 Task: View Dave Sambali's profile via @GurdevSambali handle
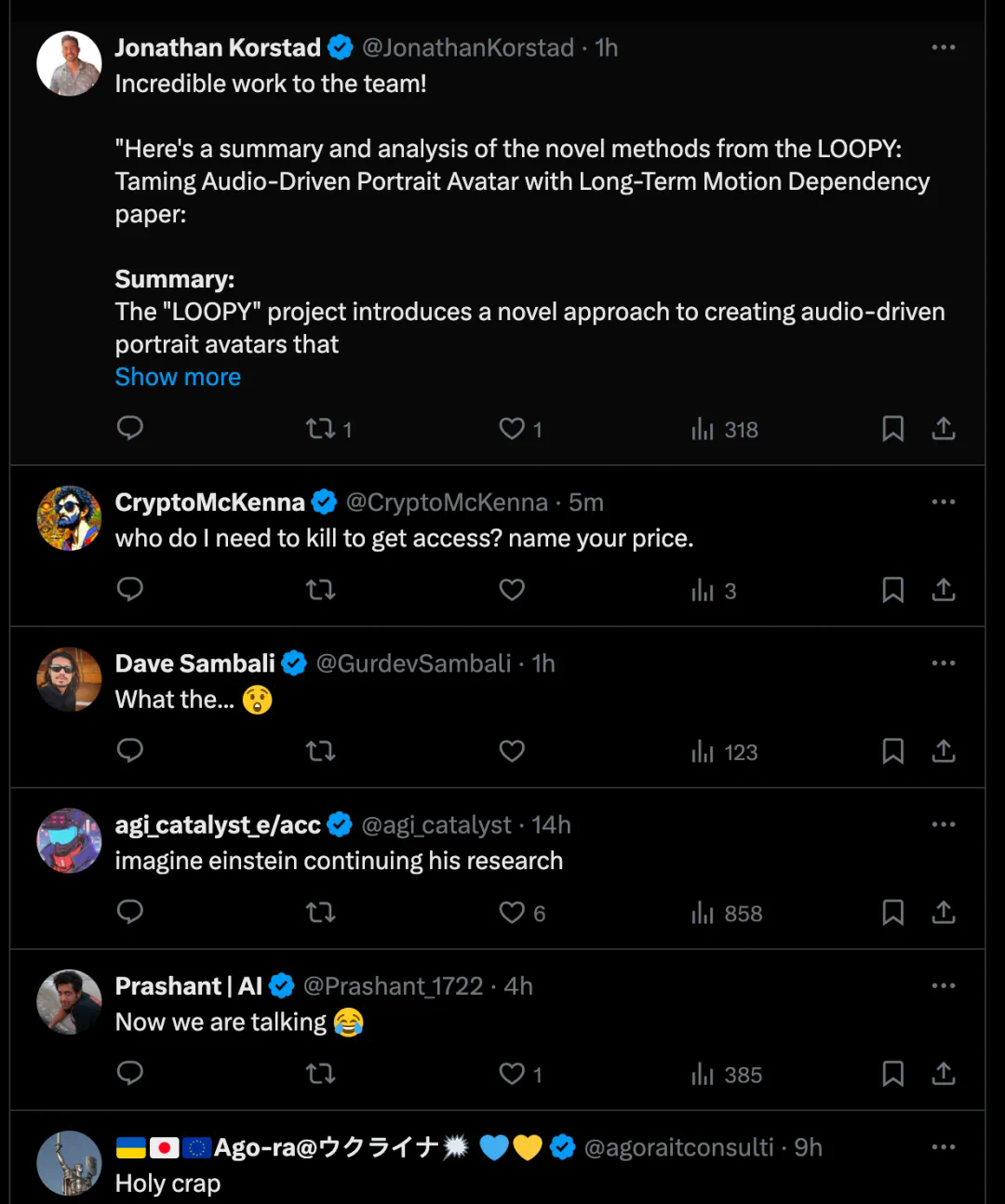(413, 663)
